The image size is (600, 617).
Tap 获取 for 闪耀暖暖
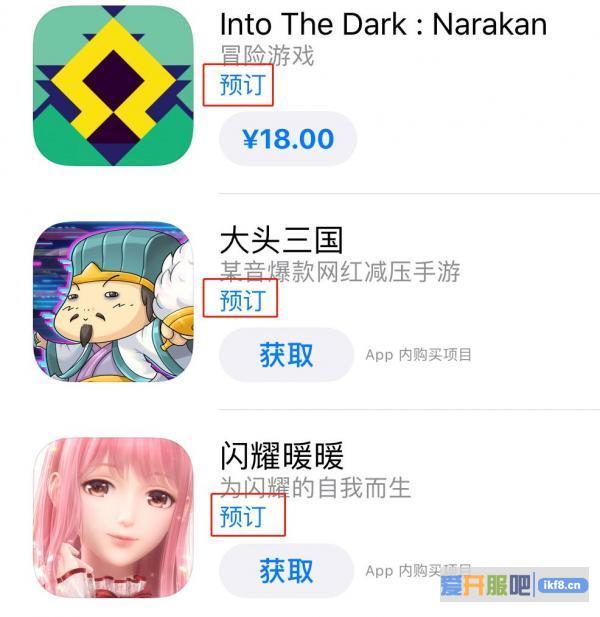pyautogui.click(x=287, y=570)
